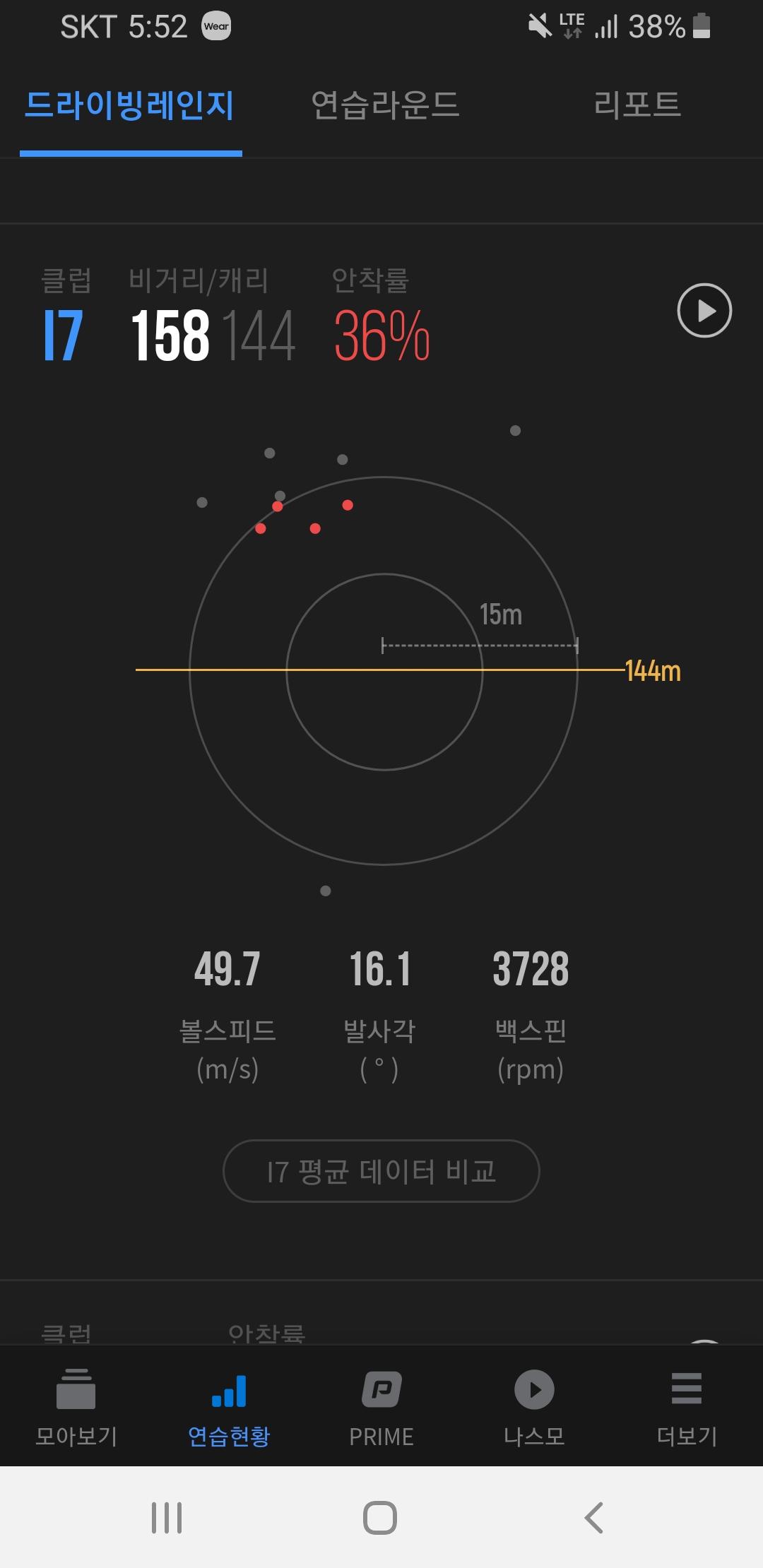Play the I7 shot replay video
The height and width of the screenshot is (1568, 763).
[704, 311]
